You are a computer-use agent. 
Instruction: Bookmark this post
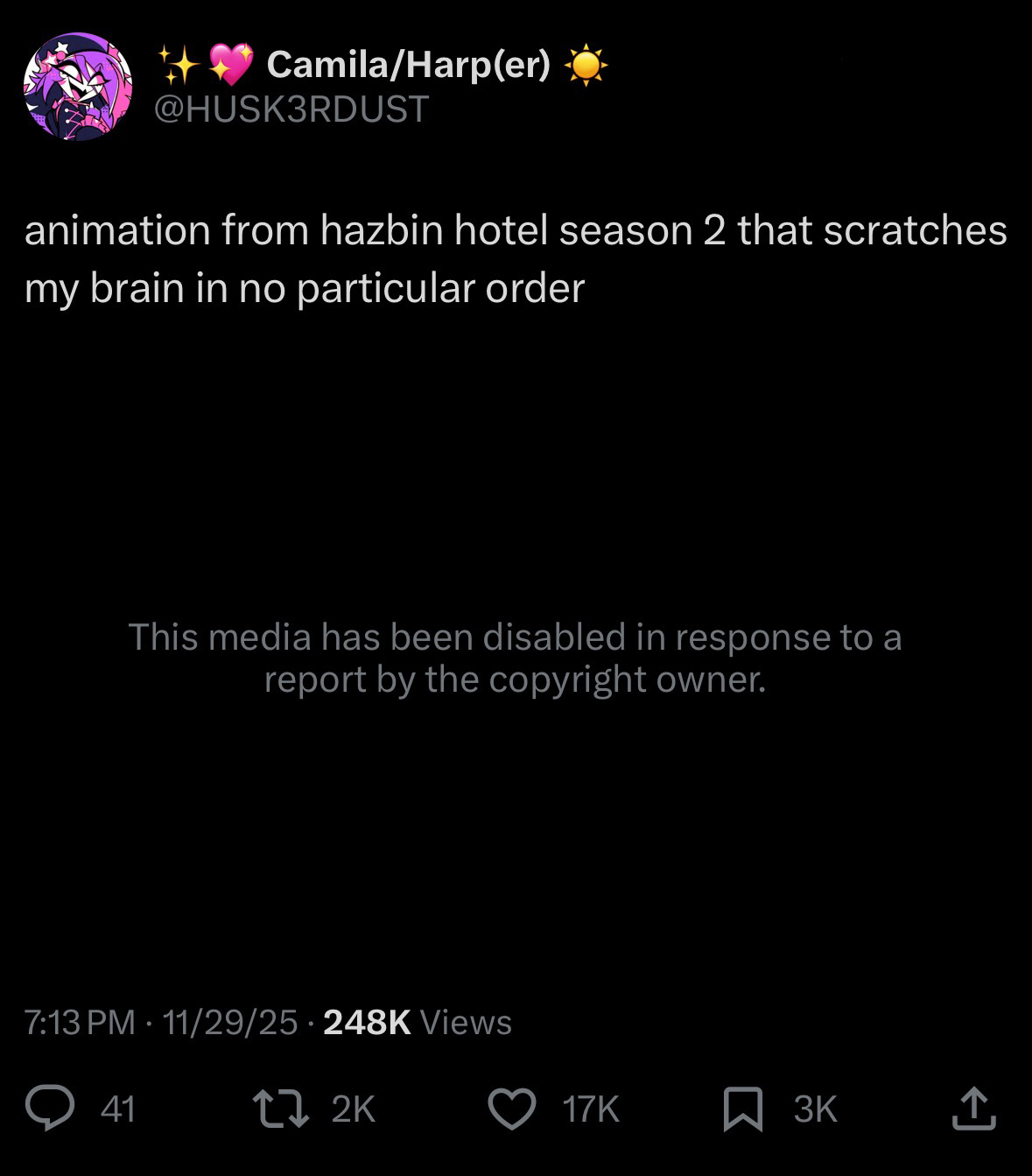[743, 1109]
